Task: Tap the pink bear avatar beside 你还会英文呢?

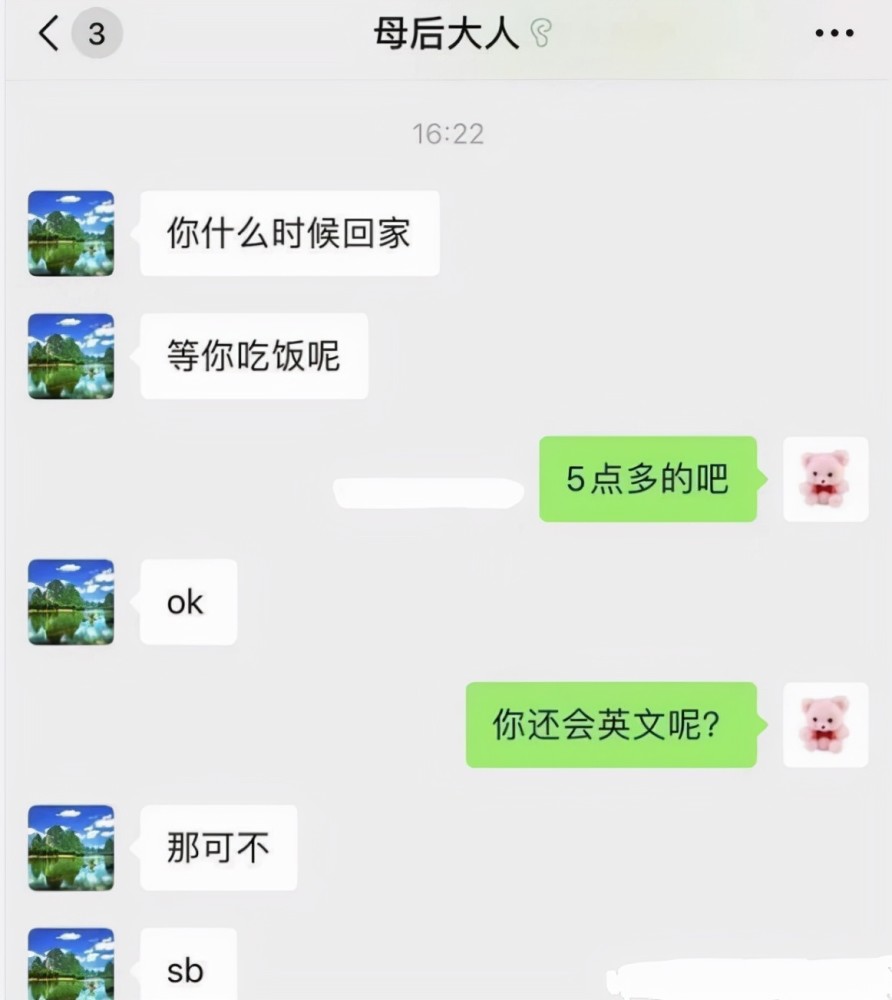Action: point(825,724)
